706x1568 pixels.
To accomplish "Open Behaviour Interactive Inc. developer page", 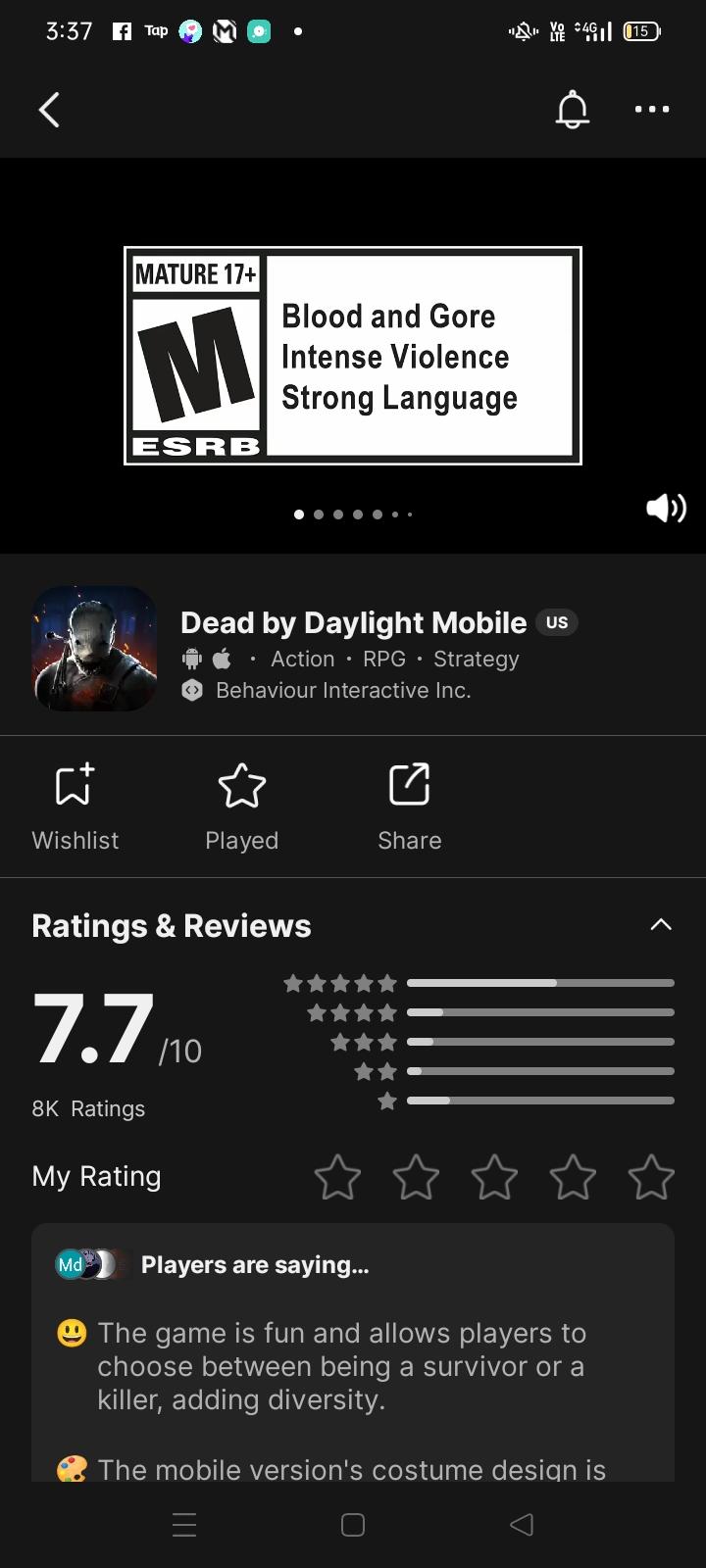I will [343, 691].
